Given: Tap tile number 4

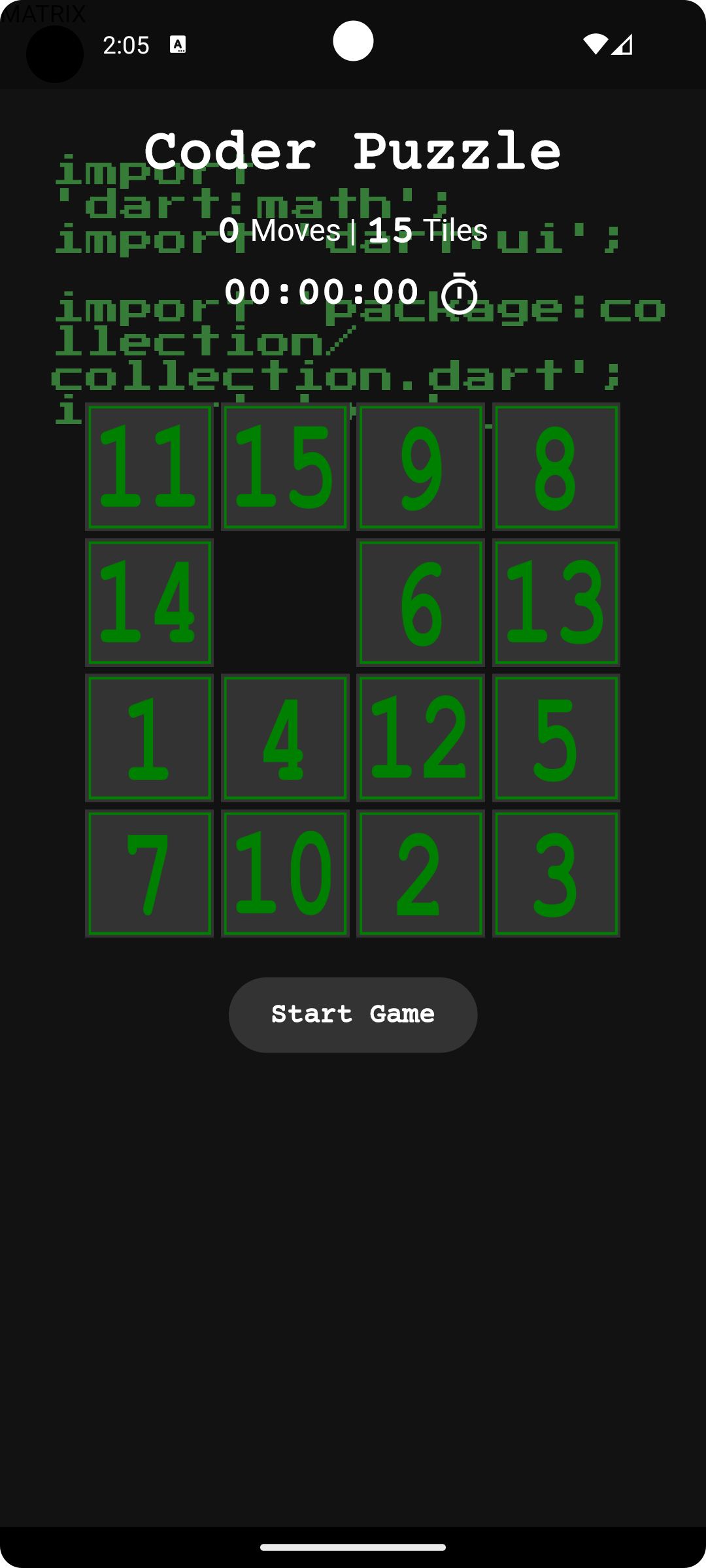Looking at the screenshot, I should point(285,738).
